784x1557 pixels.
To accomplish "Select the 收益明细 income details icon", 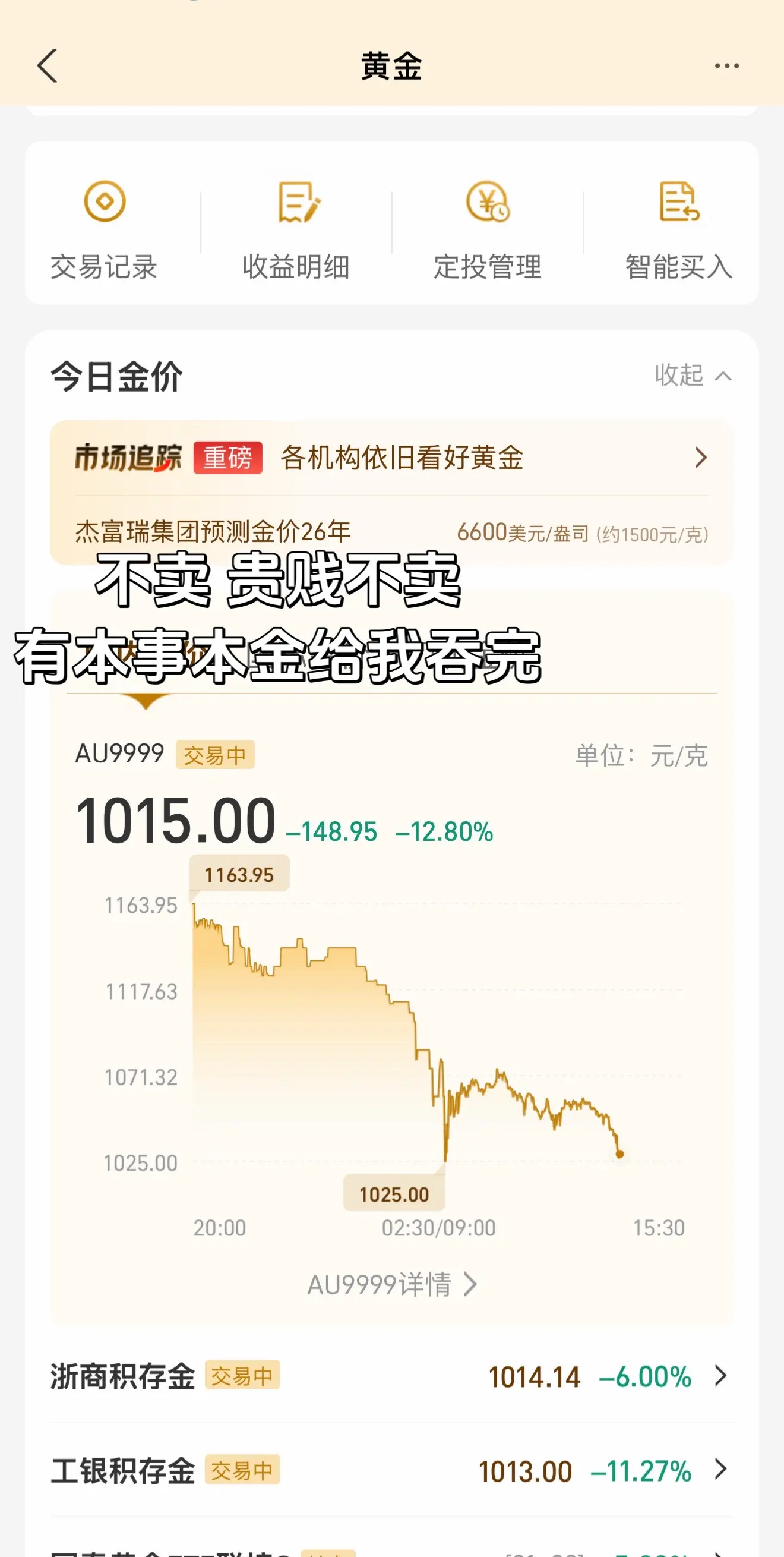I will (x=297, y=228).
